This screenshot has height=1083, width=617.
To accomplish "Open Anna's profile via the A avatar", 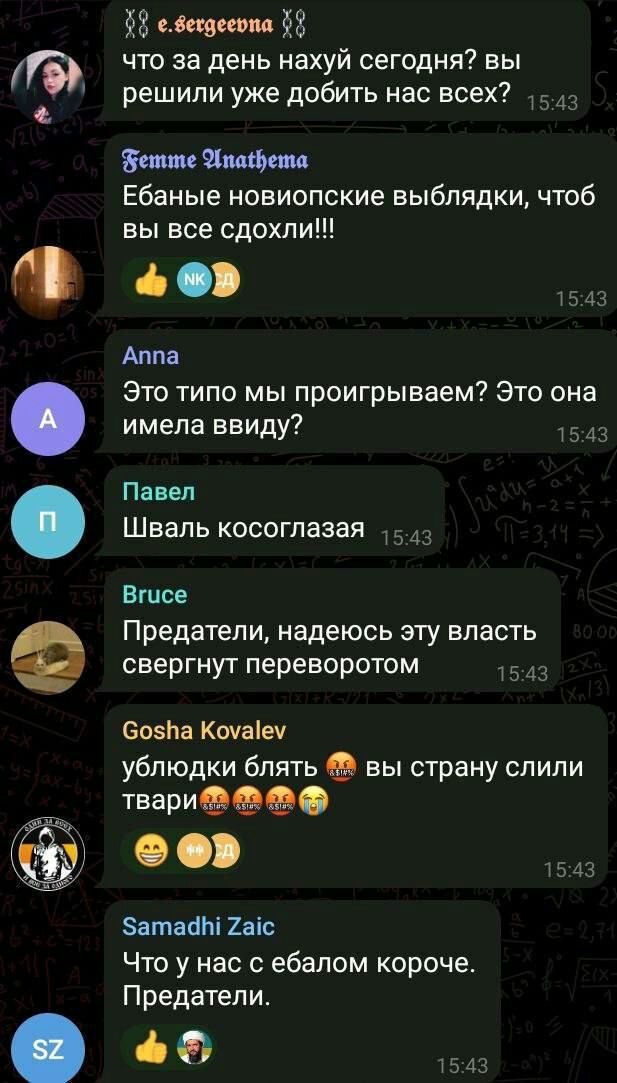I will (47, 420).
